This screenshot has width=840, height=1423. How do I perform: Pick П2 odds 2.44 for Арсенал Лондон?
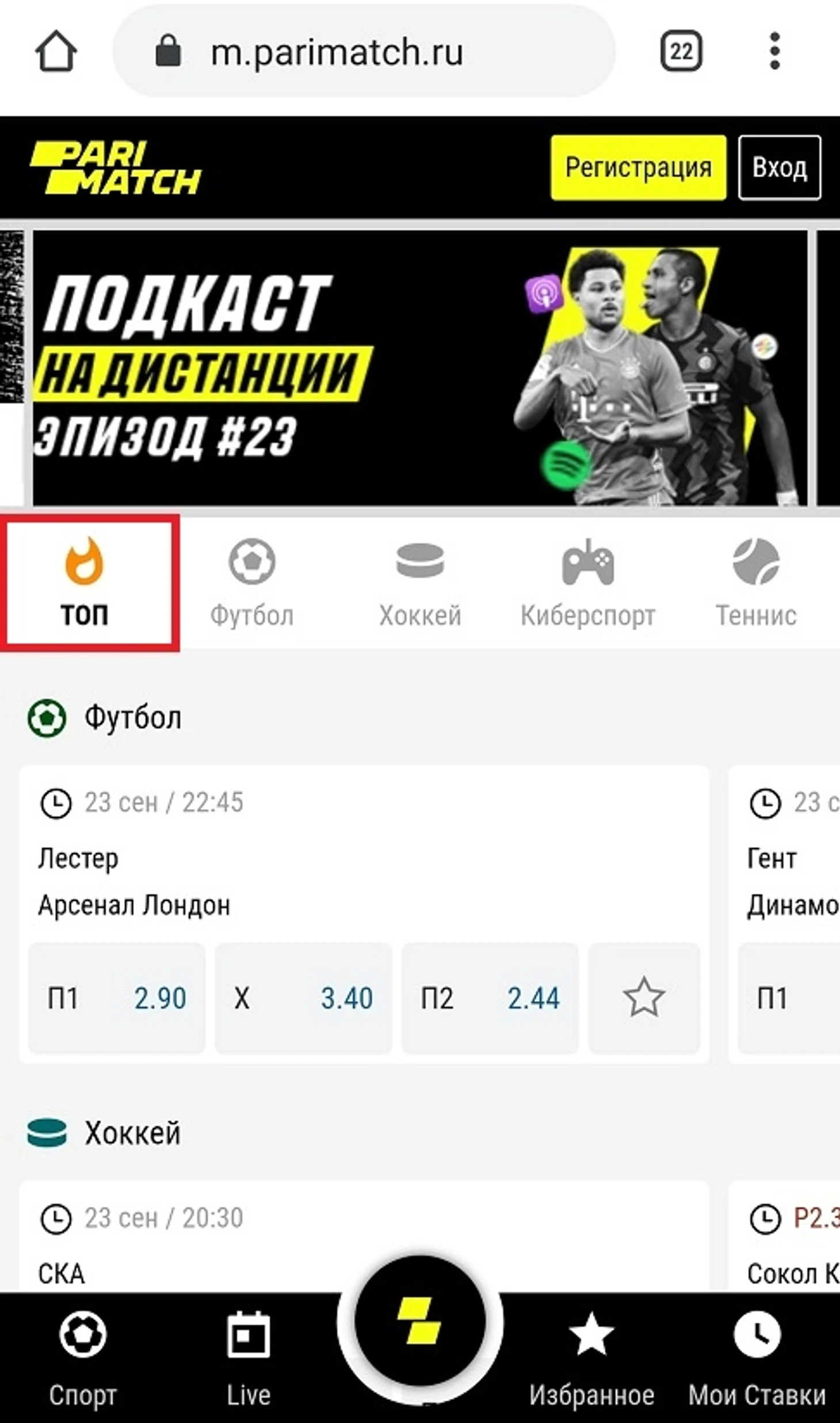(490, 998)
